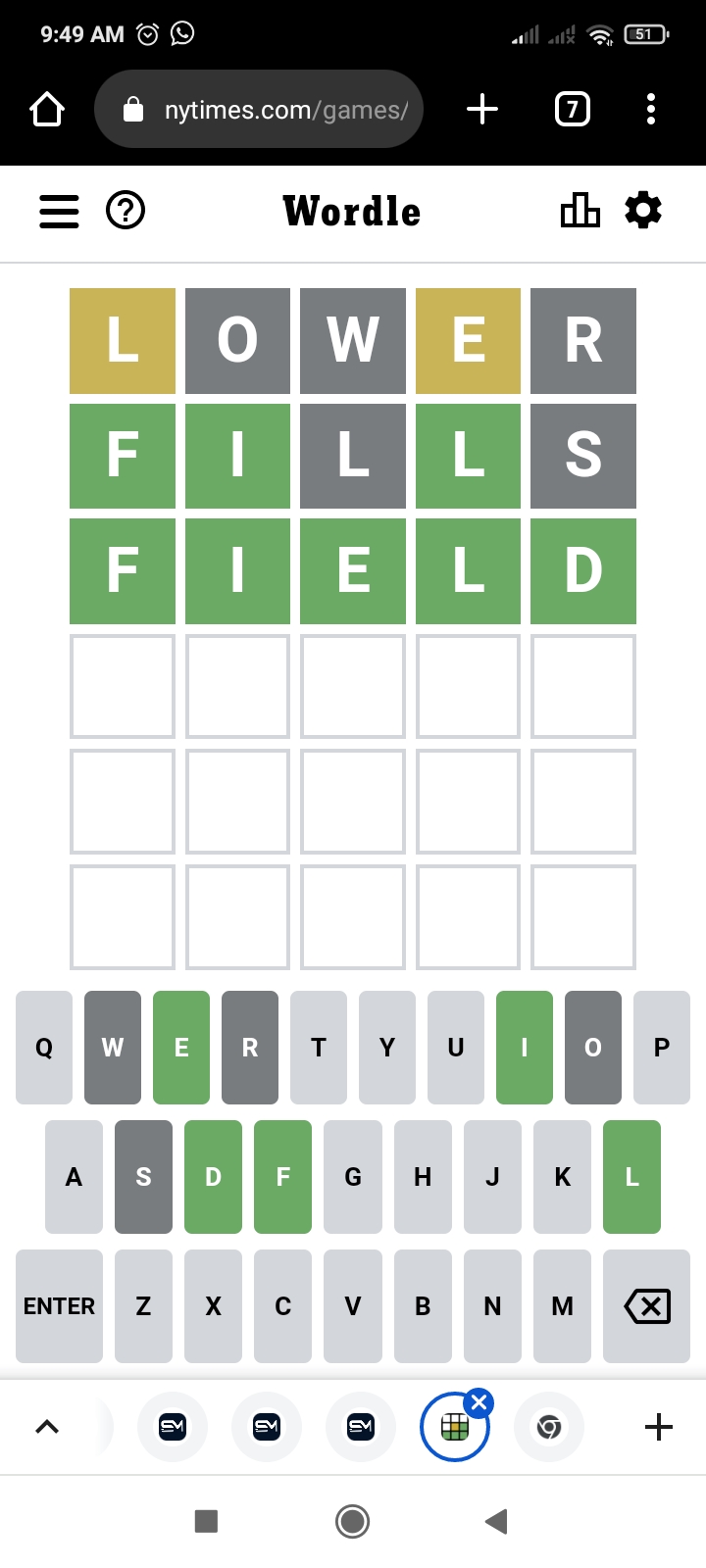706x1568 pixels.
Task: Open the how-to-play help icon
Action: click(126, 211)
